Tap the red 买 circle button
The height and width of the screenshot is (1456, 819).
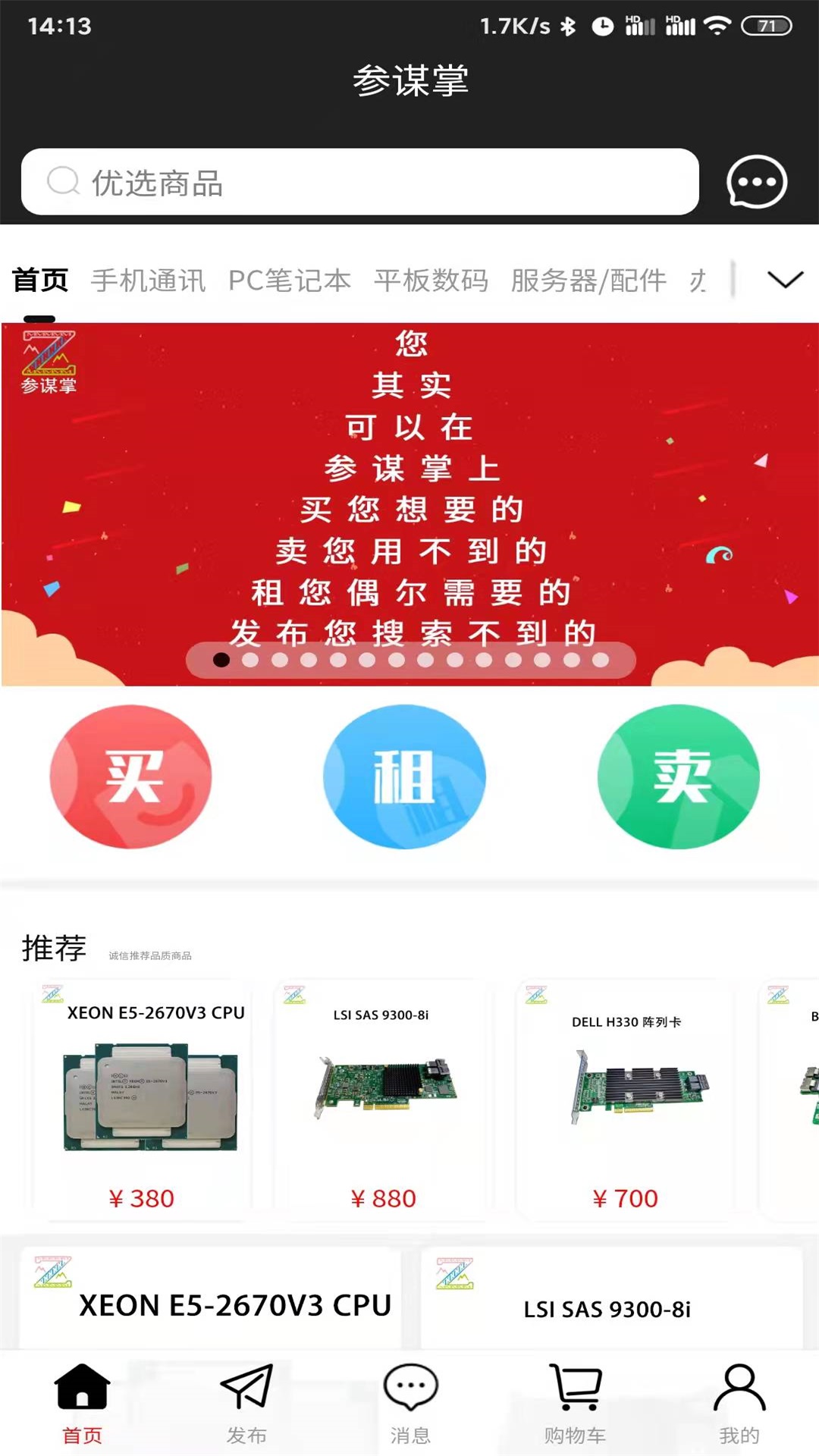click(x=130, y=777)
